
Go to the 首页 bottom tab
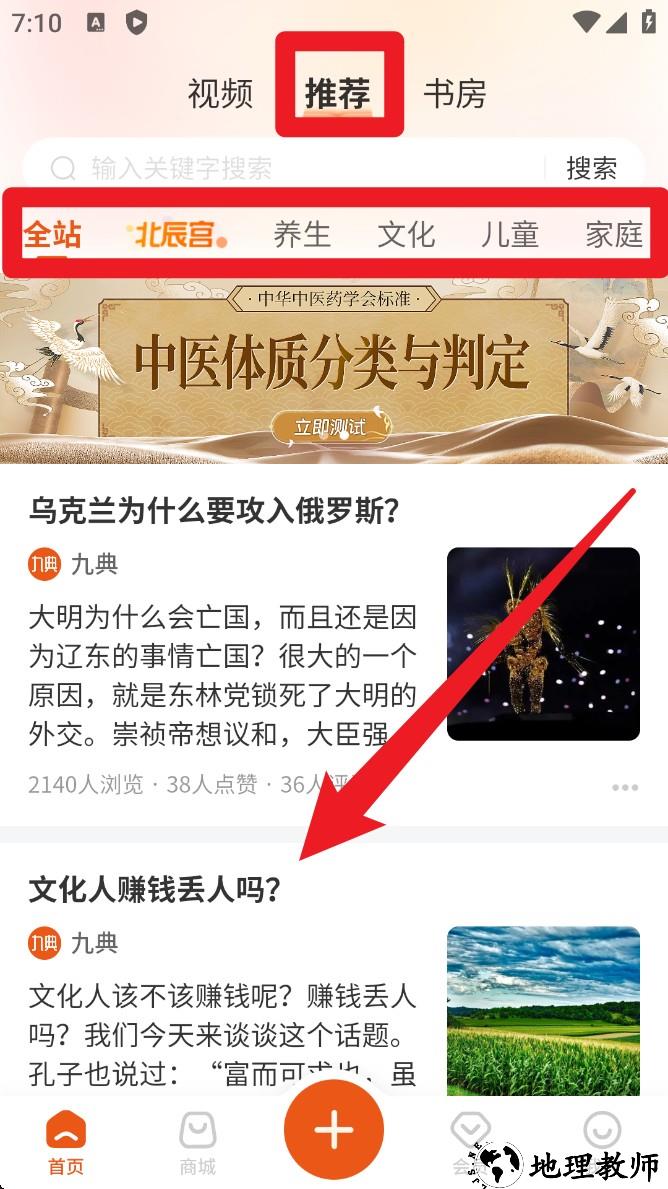66,1143
